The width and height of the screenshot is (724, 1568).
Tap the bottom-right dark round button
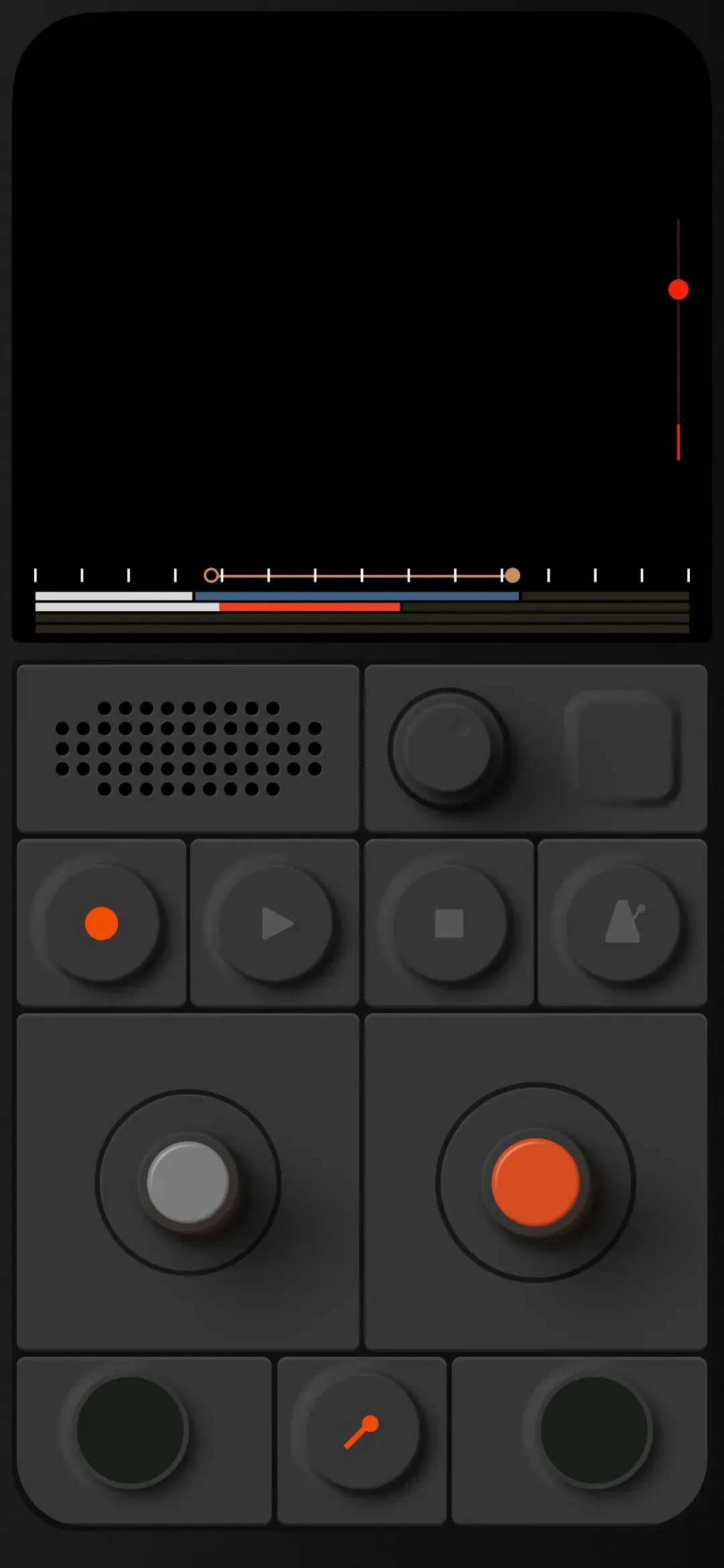594,1431
